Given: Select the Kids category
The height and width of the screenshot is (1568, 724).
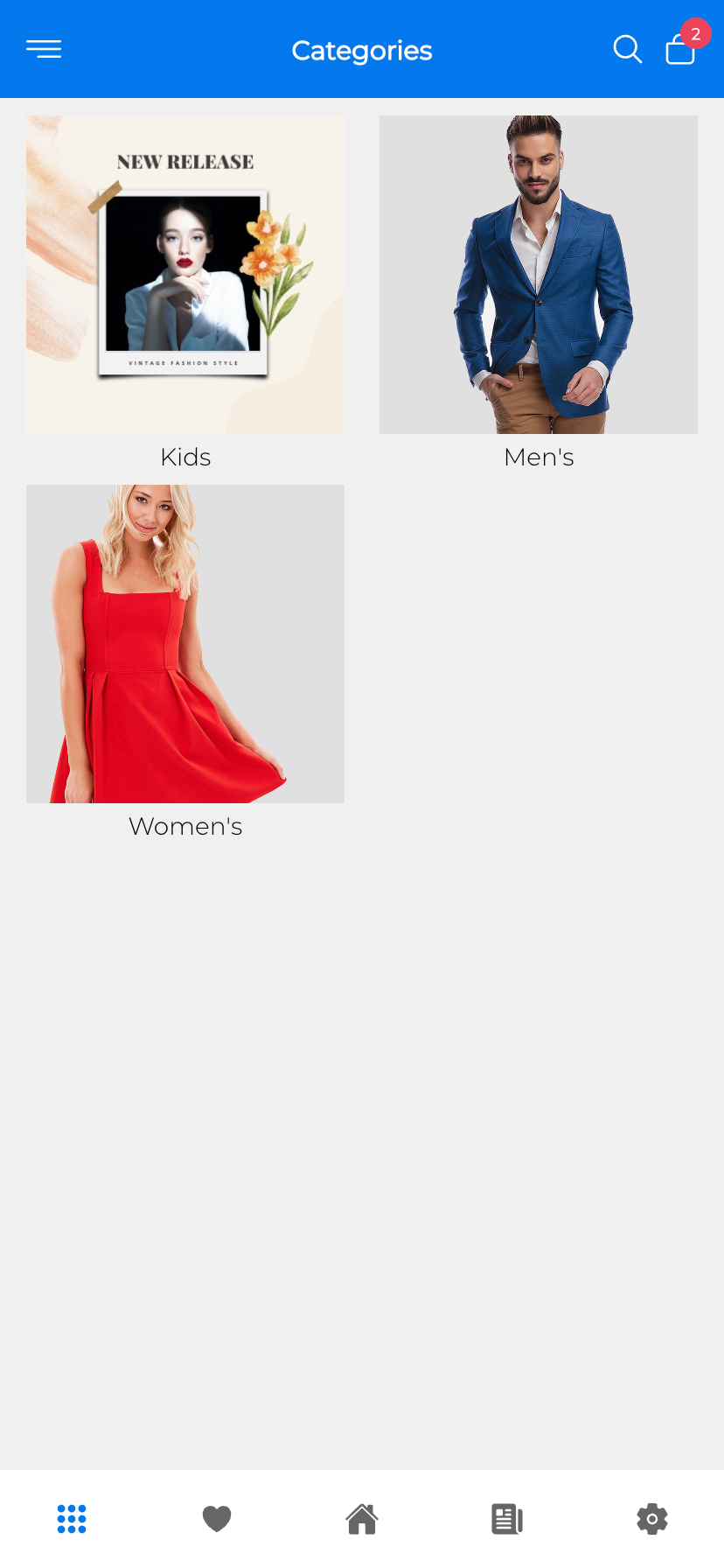Looking at the screenshot, I should (x=185, y=456).
